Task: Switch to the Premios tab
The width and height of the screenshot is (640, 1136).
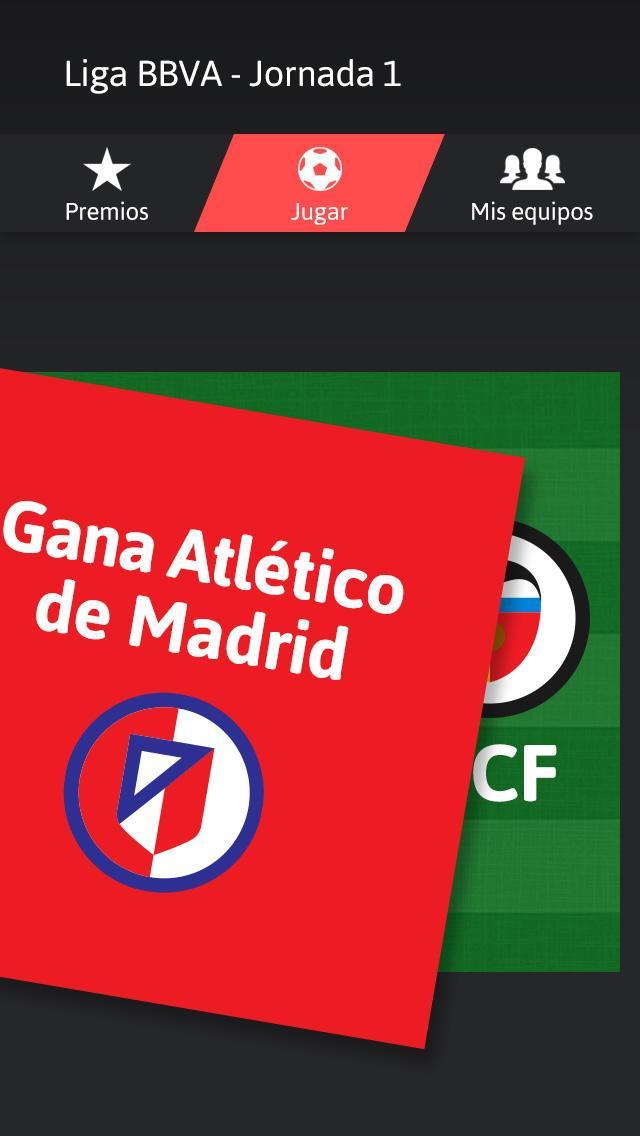Action: pos(107,185)
